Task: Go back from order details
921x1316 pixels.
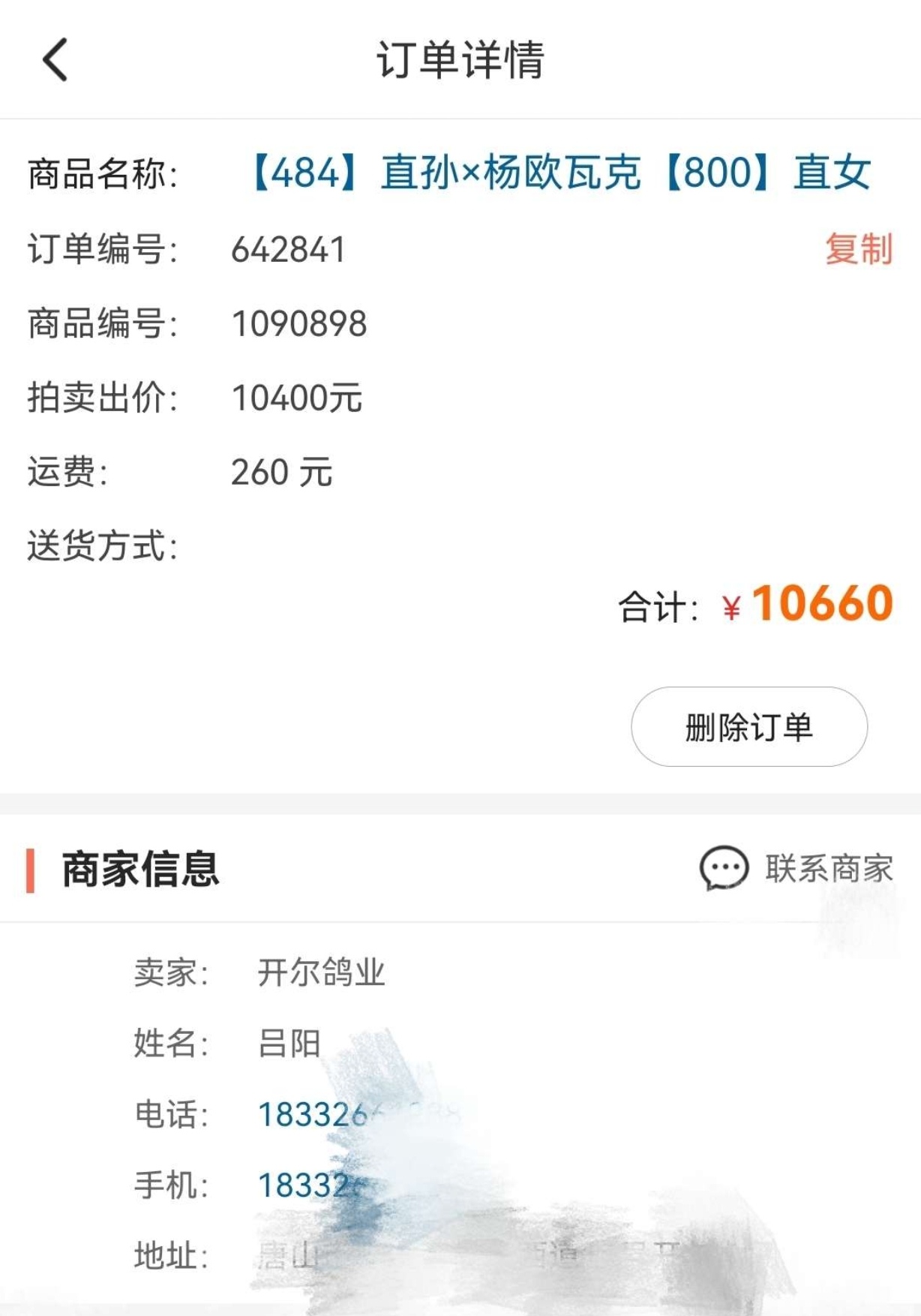Action: [x=55, y=60]
